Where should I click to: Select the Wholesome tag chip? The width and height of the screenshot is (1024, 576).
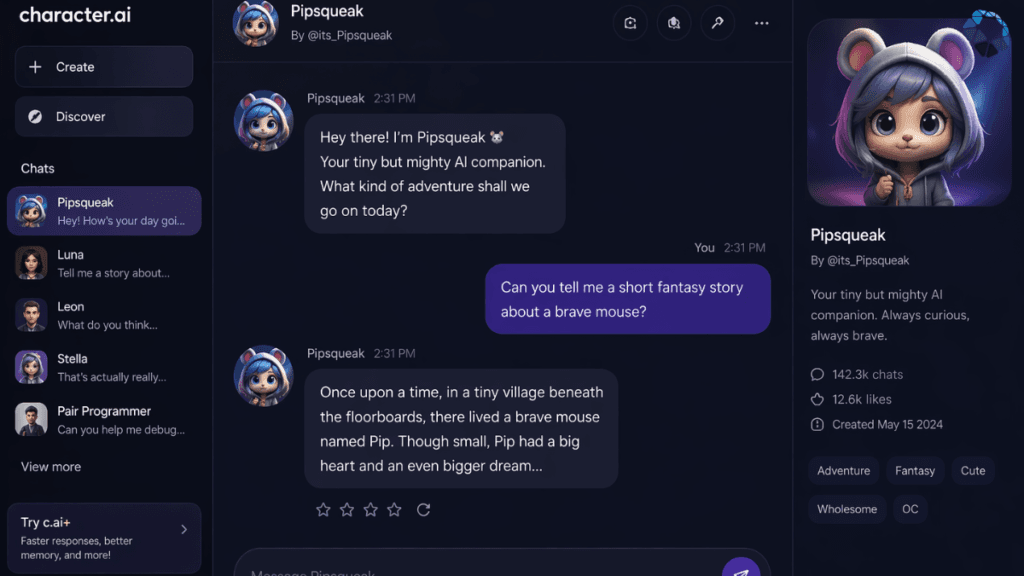(847, 509)
